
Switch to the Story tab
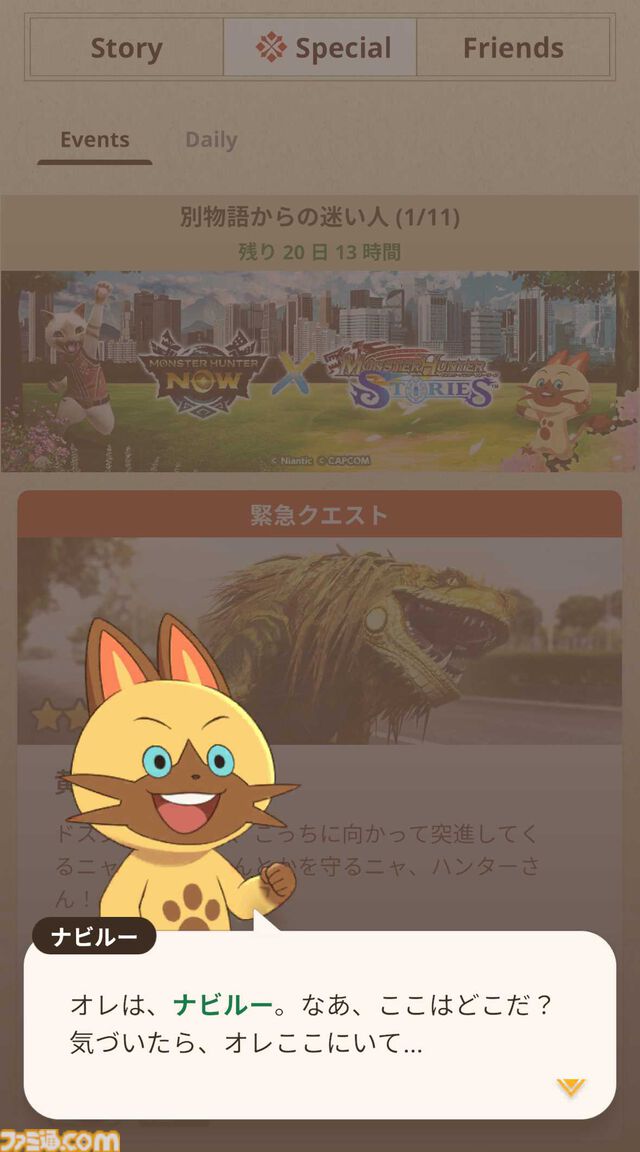tap(126, 47)
